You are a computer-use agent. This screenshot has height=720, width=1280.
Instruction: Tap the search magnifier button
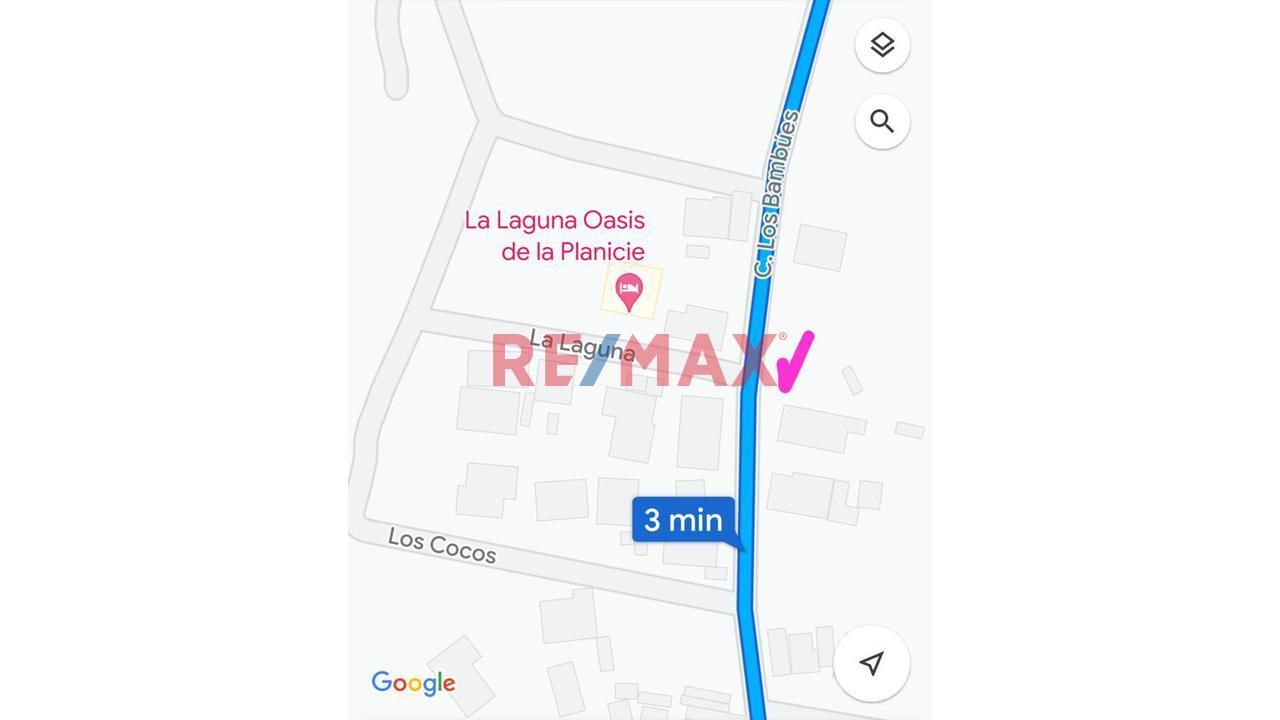[882, 122]
